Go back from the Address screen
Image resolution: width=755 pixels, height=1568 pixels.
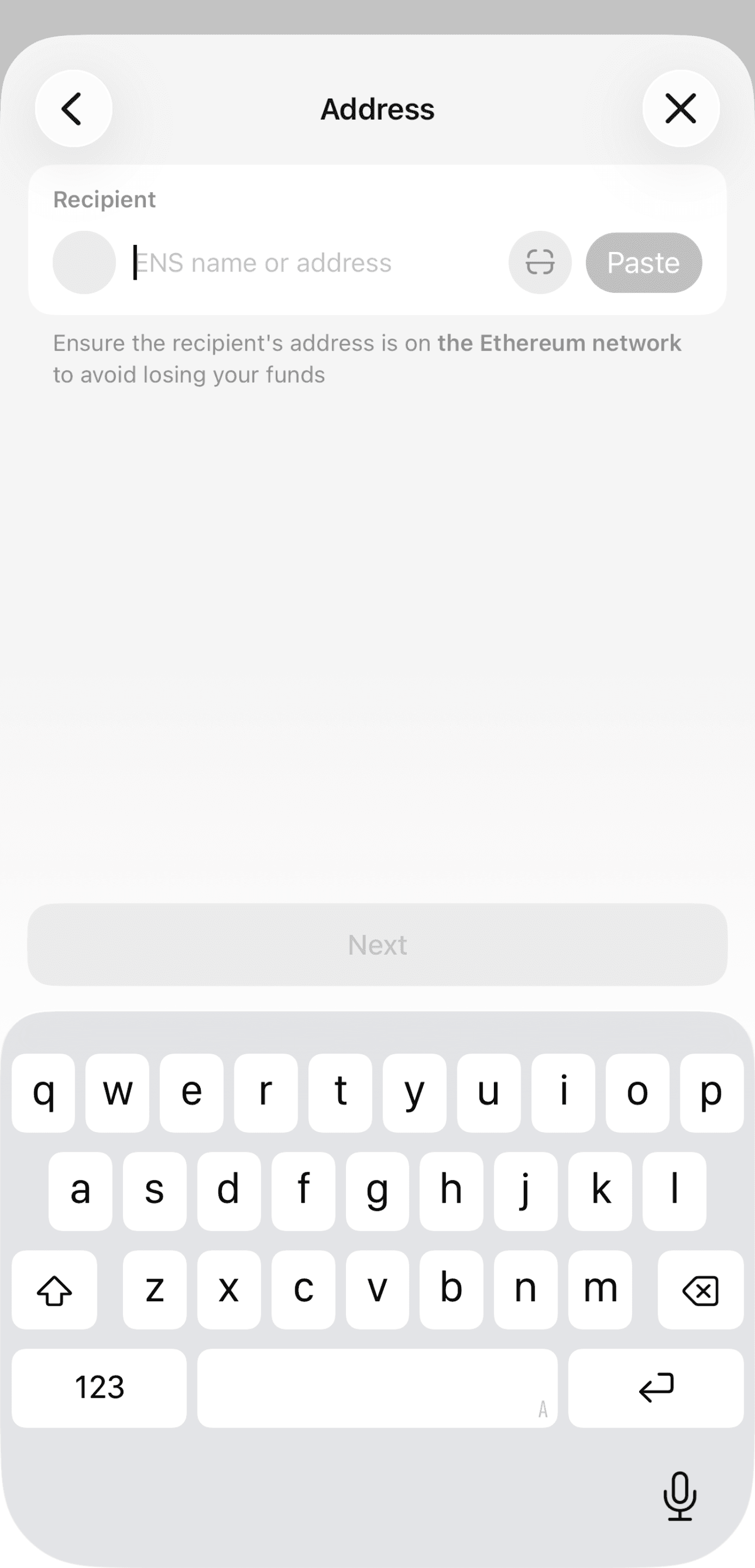(73, 109)
